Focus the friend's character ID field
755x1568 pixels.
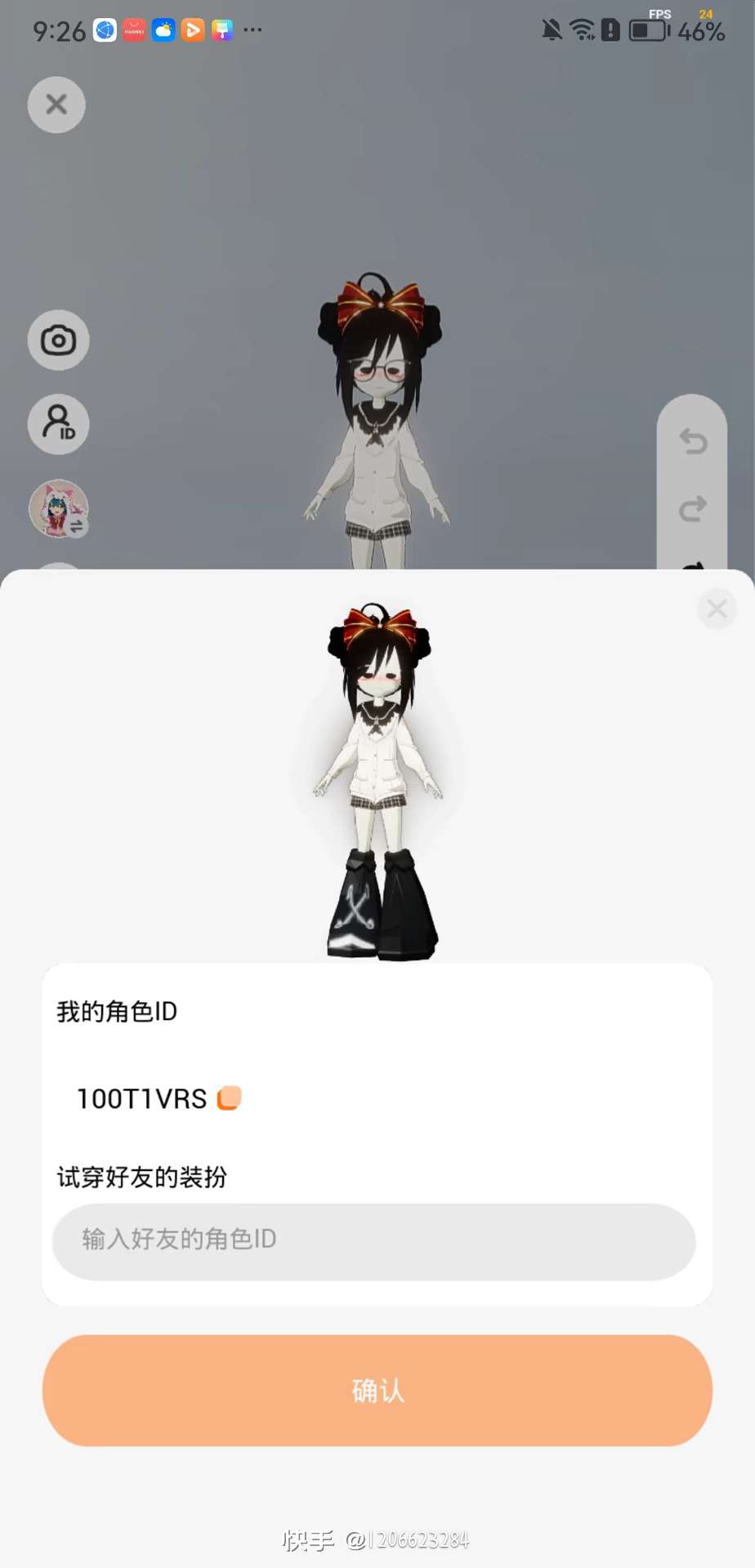pos(373,1241)
